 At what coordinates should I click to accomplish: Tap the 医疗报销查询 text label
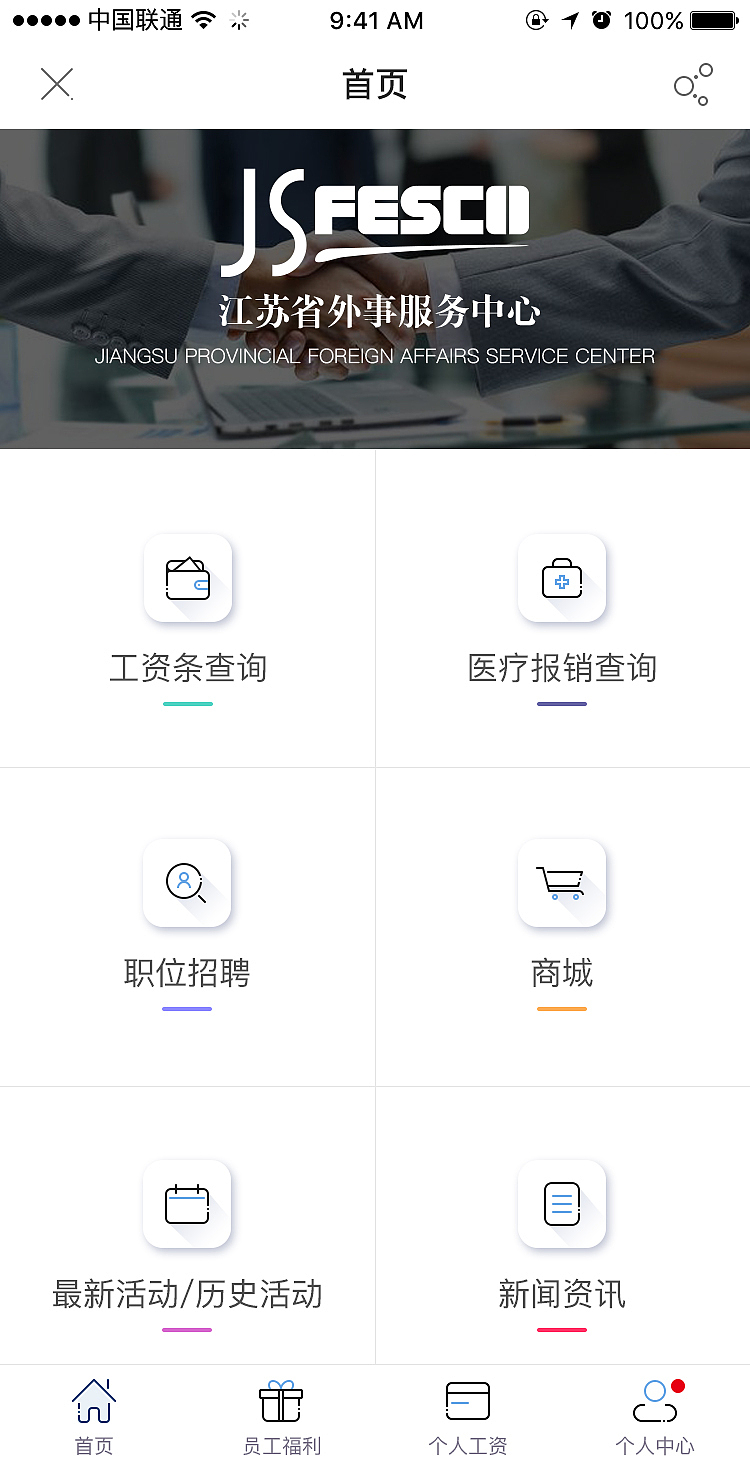(x=562, y=668)
